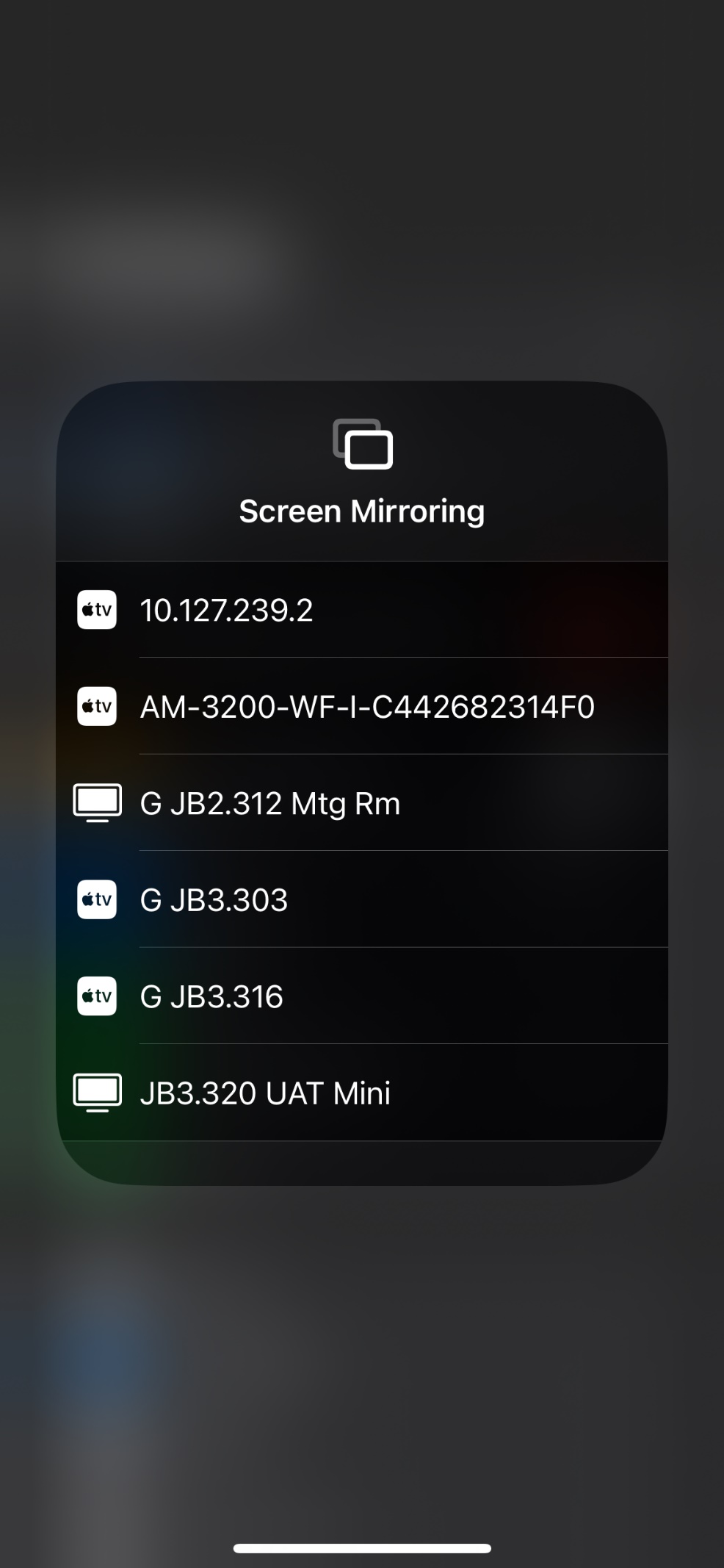Enable mirroring to G JB3.303

point(363,899)
